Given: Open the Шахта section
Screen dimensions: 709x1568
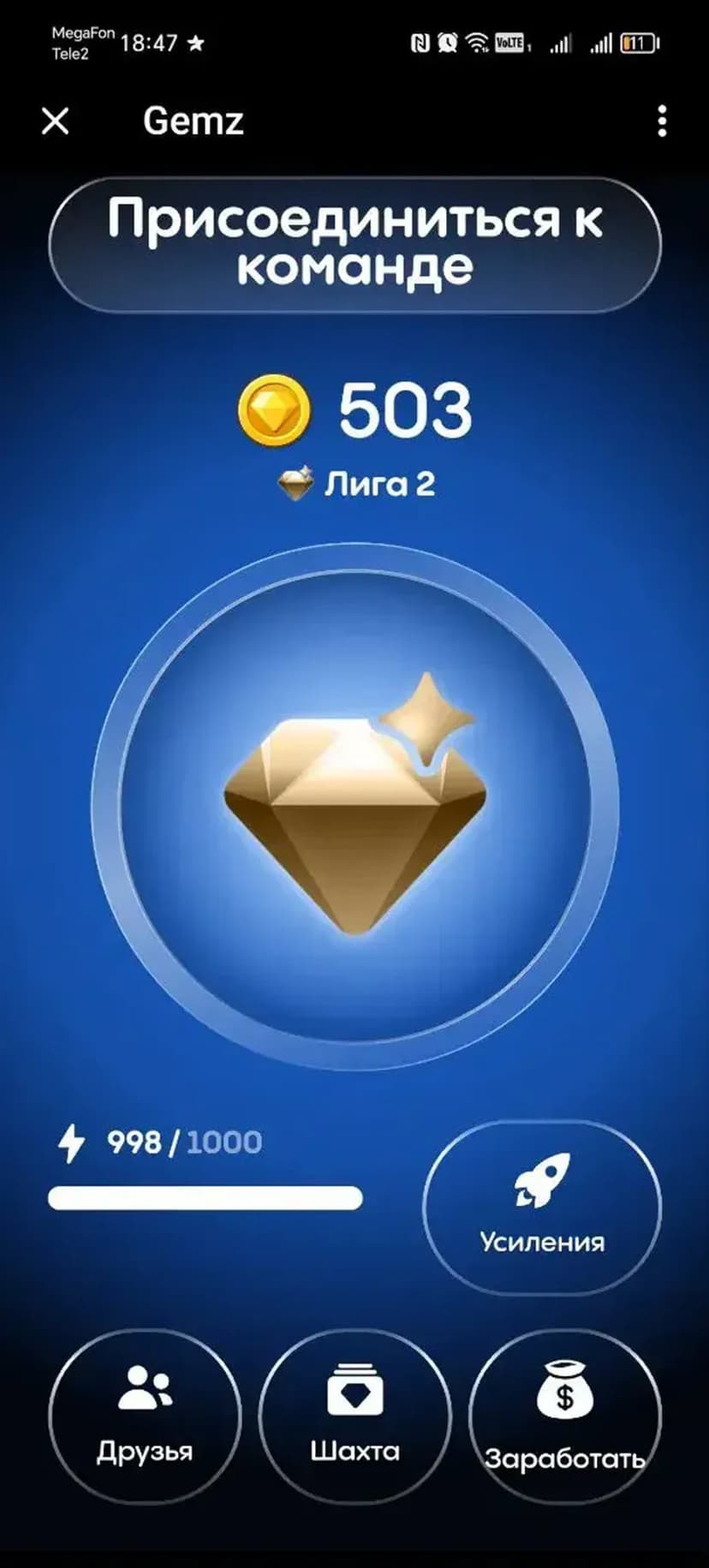Looking at the screenshot, I should (354, 1416).
